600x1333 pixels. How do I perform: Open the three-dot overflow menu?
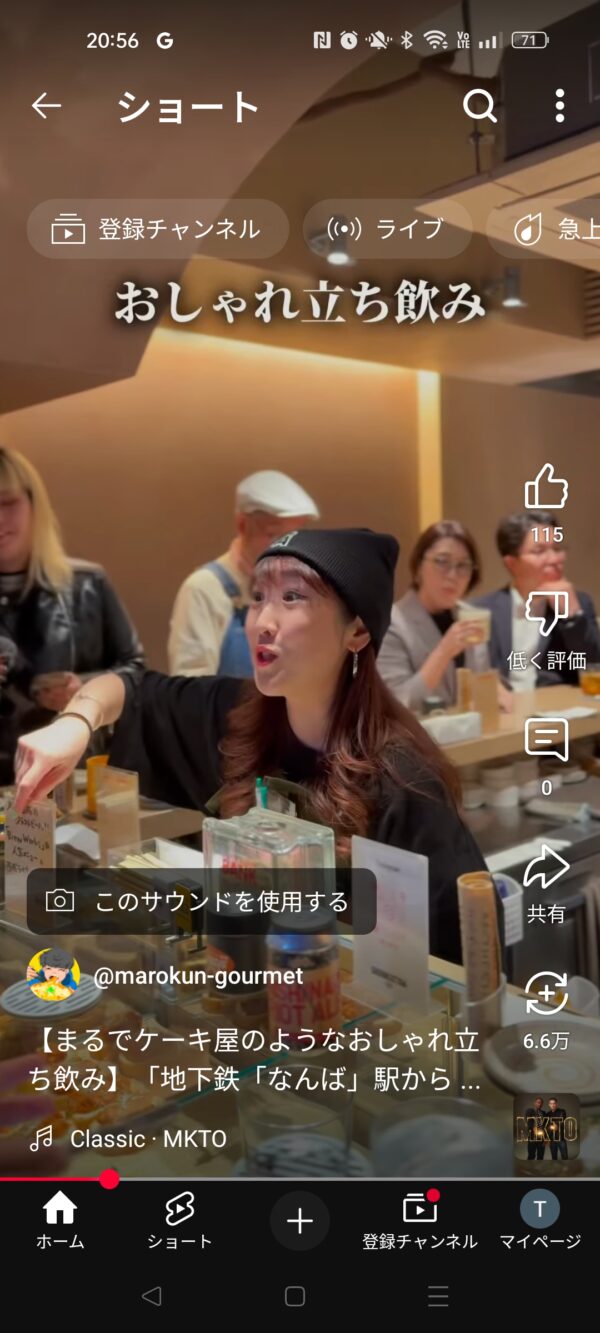559,105
